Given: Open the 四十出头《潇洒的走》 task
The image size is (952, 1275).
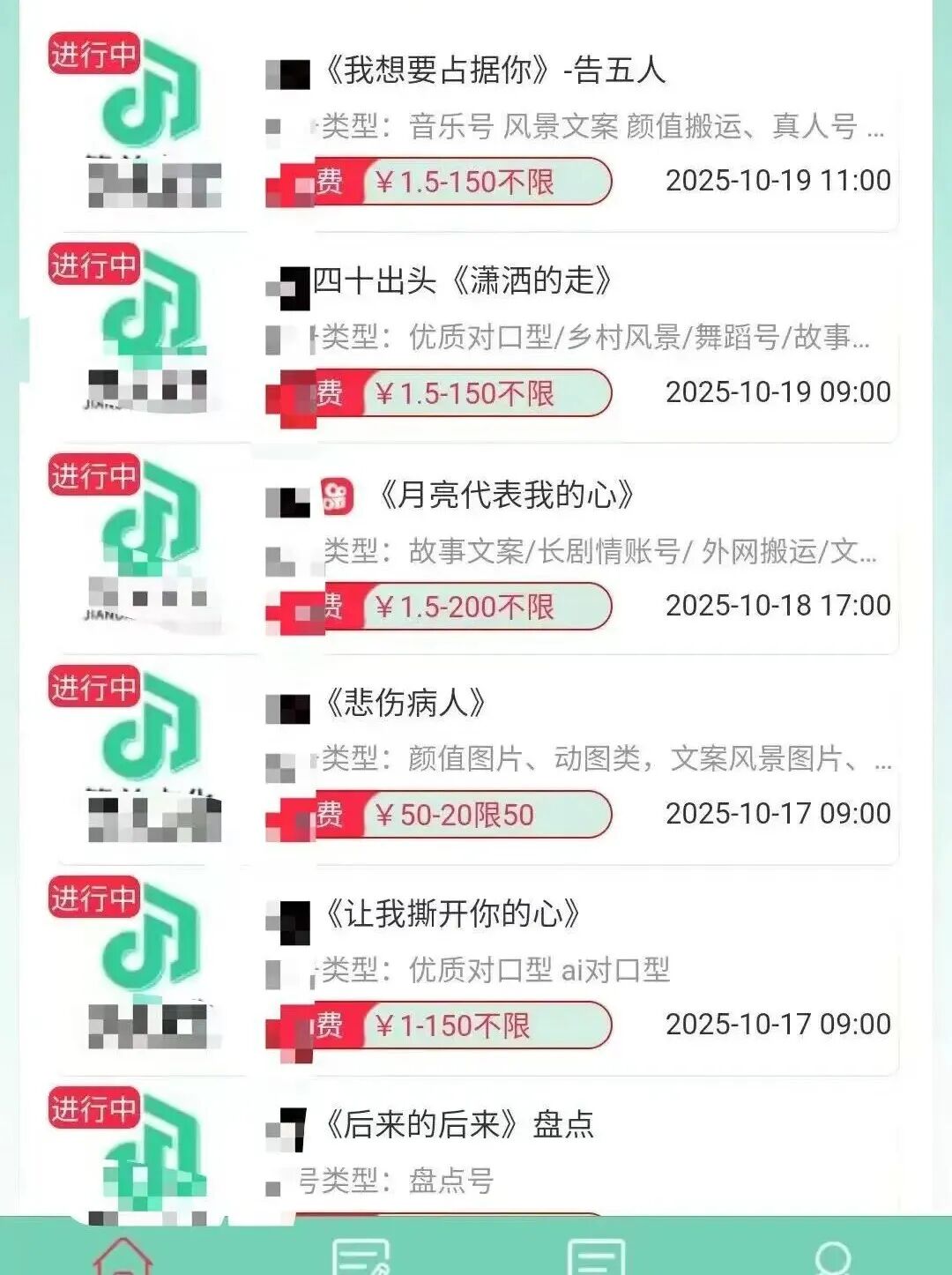Looking at the screenshot, I should coord(462,281).
